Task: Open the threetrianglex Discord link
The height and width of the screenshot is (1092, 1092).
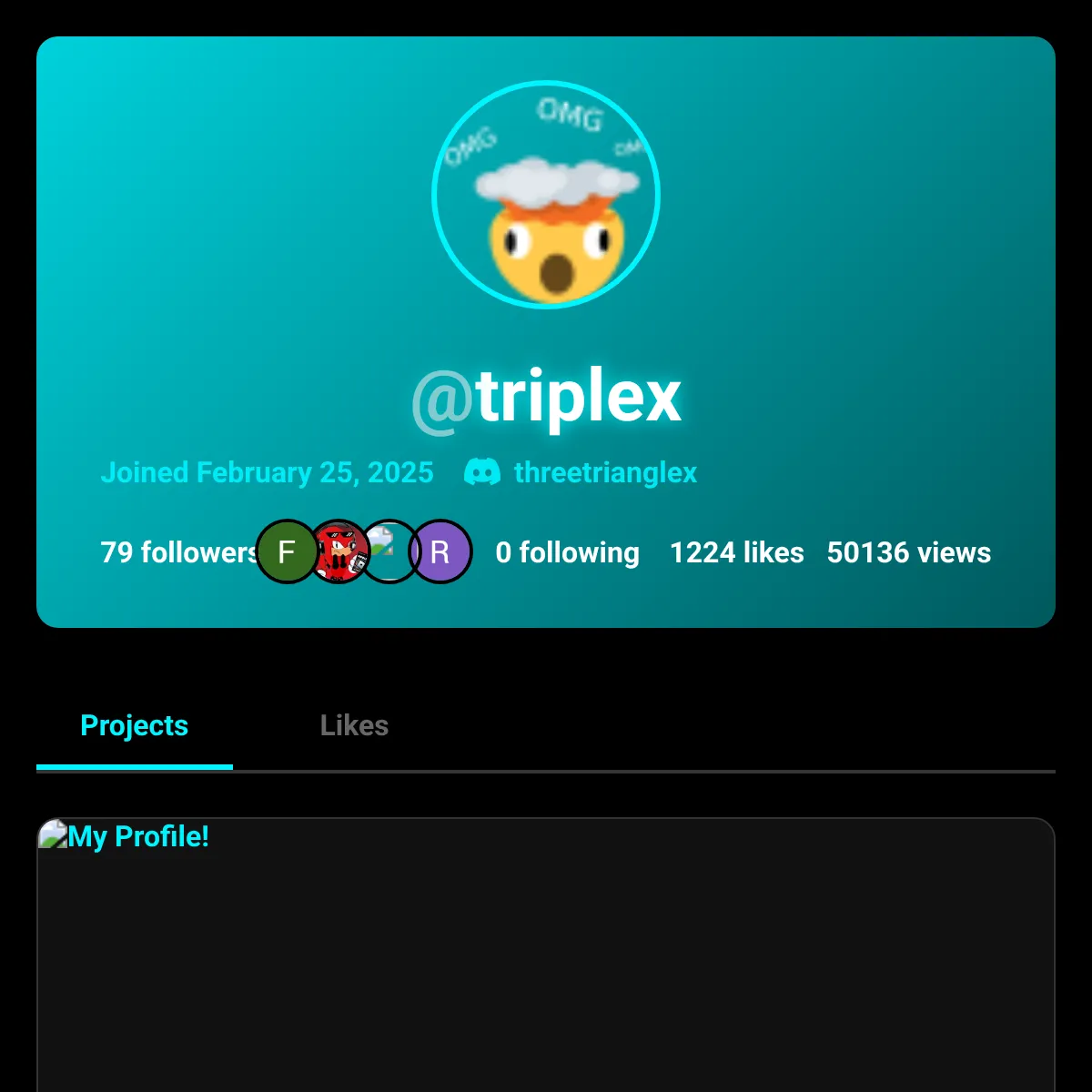Action: (x=604, y=472)
